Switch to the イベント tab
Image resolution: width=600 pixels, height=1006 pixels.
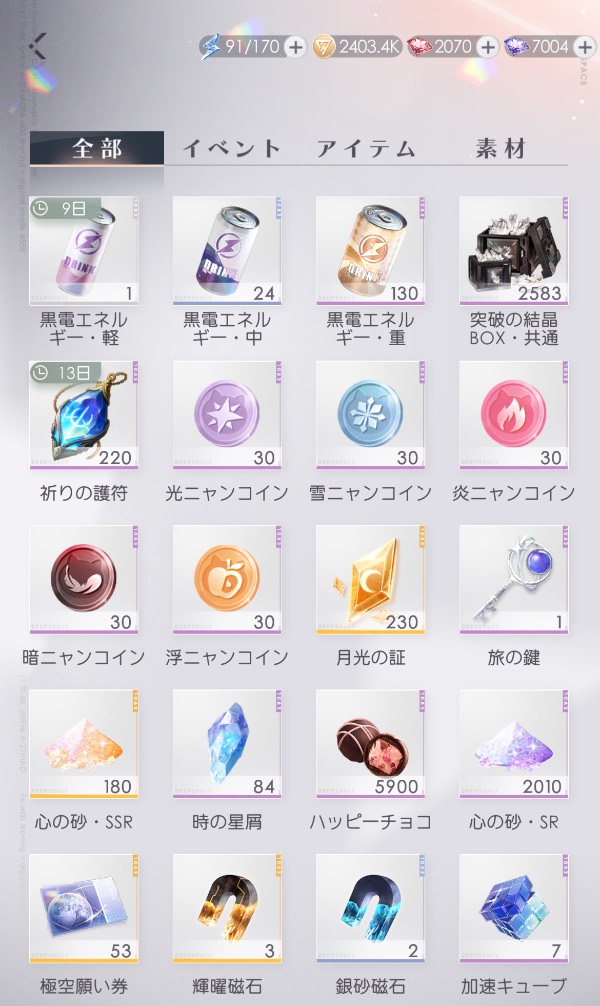232,149
